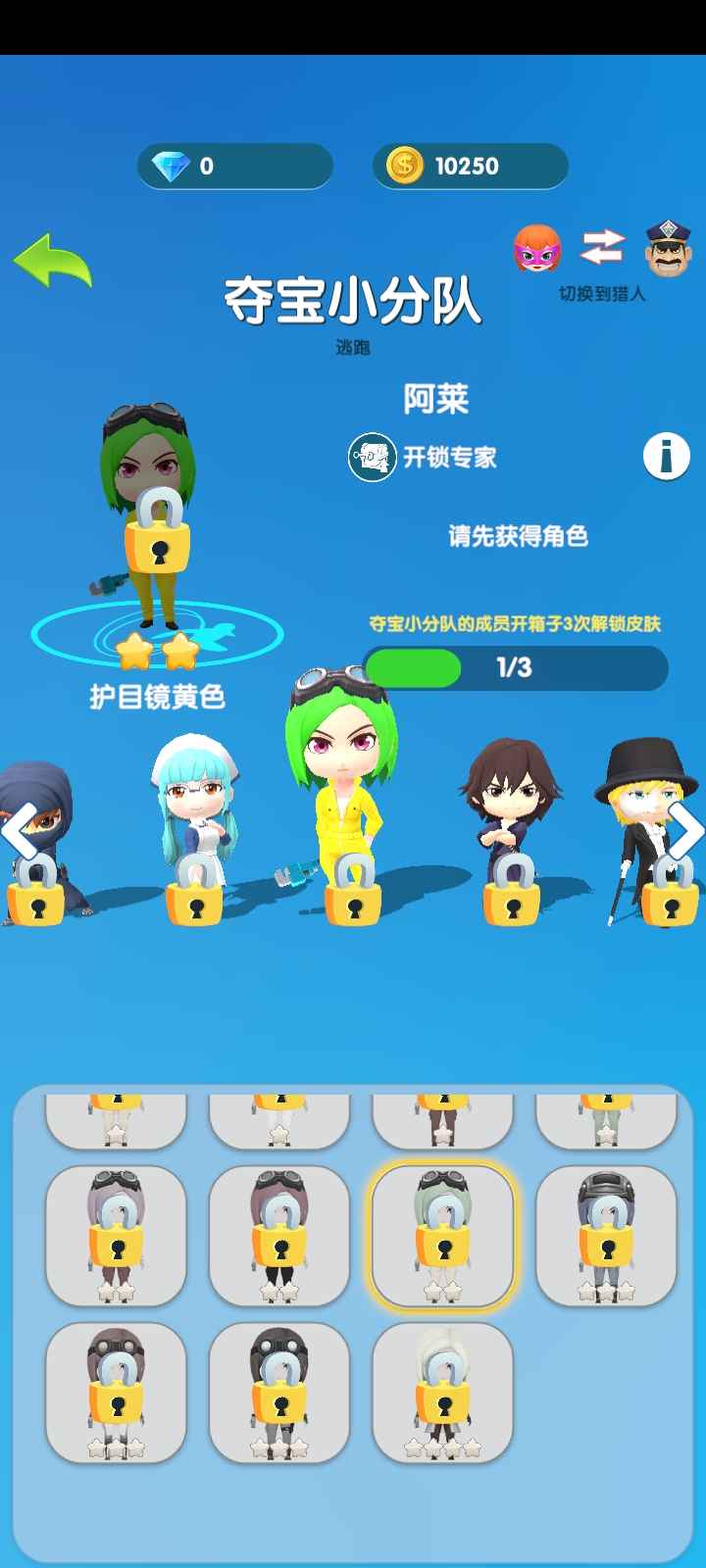Image resolution: width=706 pixels, height=1568 pixels.
Task: Select the highlighted green goggles skin tile
Action: [443, 1237]
